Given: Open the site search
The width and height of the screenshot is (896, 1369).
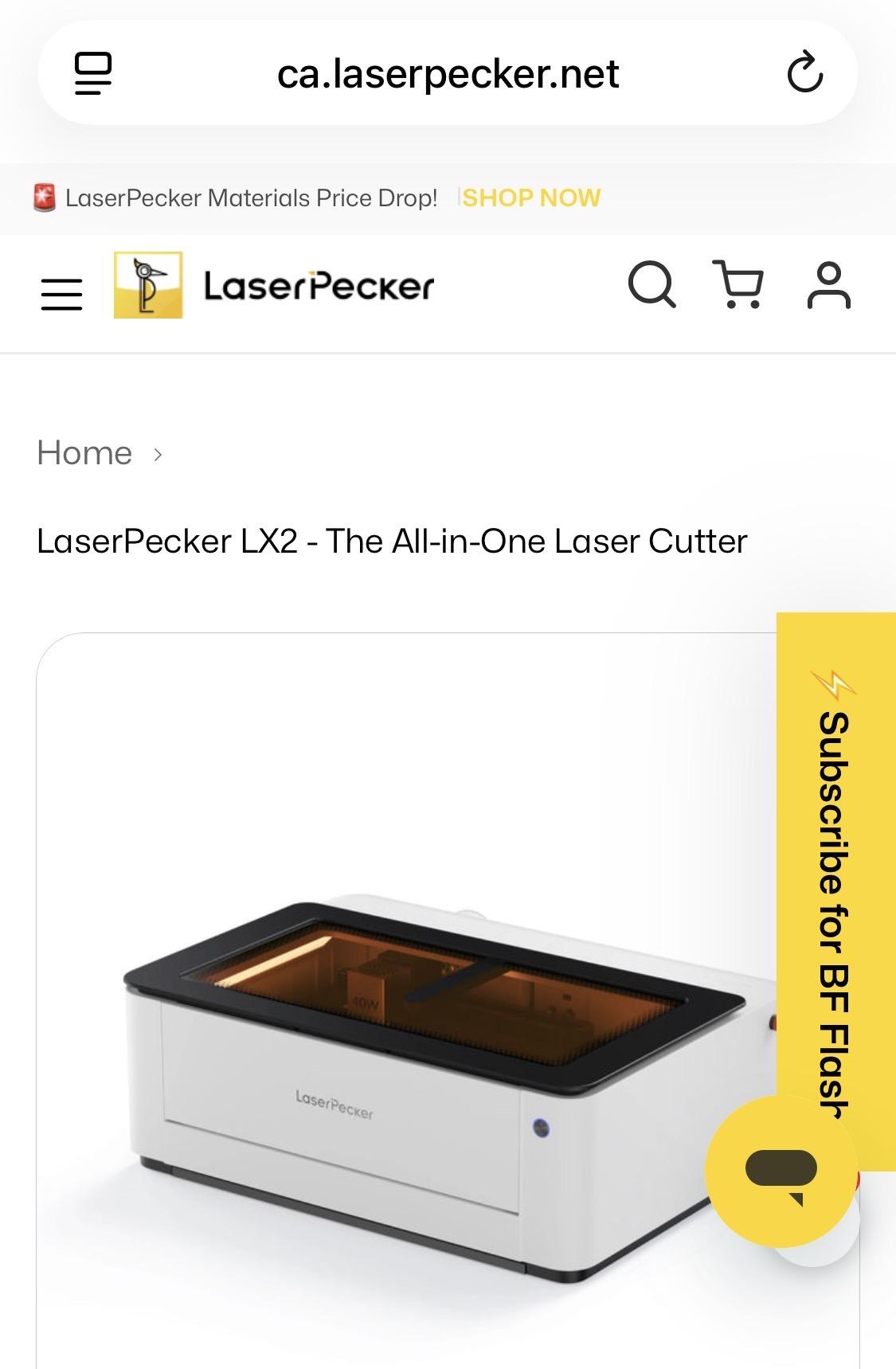Looking at the screenshot, I should [x=651, y=285].
